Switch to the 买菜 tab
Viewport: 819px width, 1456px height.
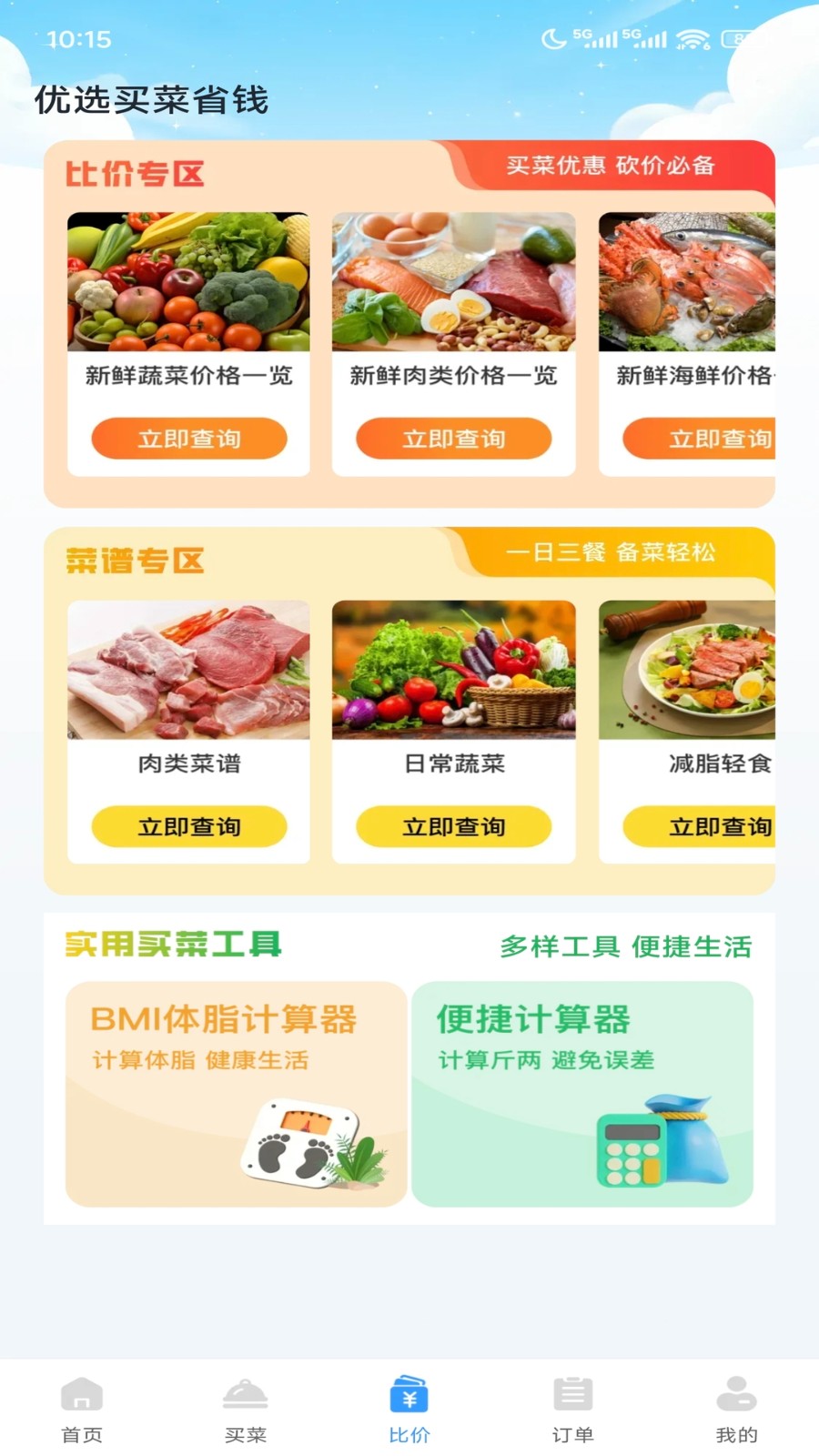(245, 1406)
